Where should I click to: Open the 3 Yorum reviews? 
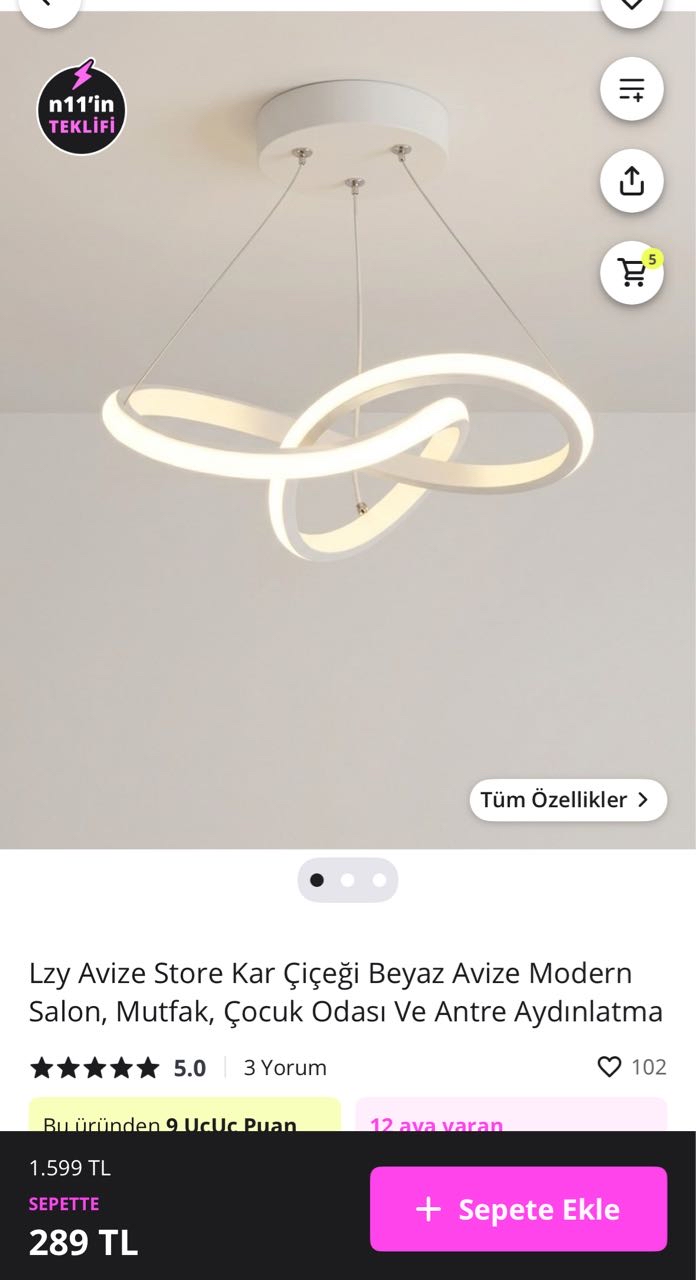(285, 1067)
